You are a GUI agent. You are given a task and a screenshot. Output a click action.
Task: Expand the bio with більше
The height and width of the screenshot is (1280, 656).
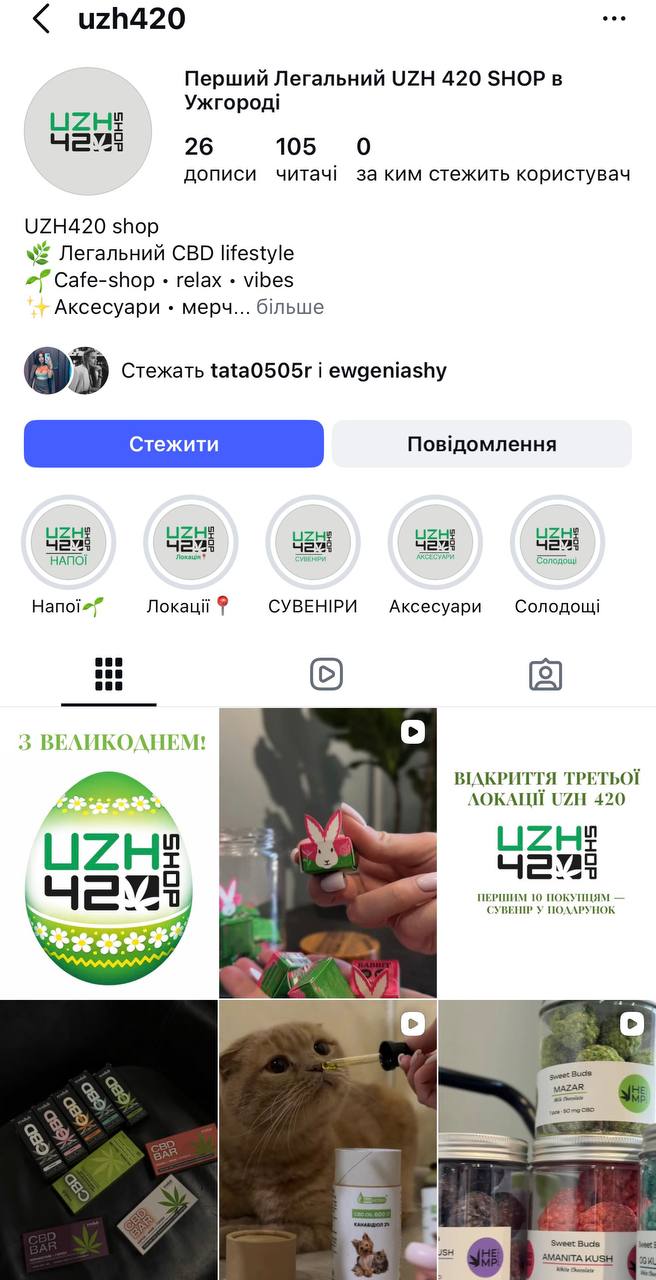tap(290, 307)
